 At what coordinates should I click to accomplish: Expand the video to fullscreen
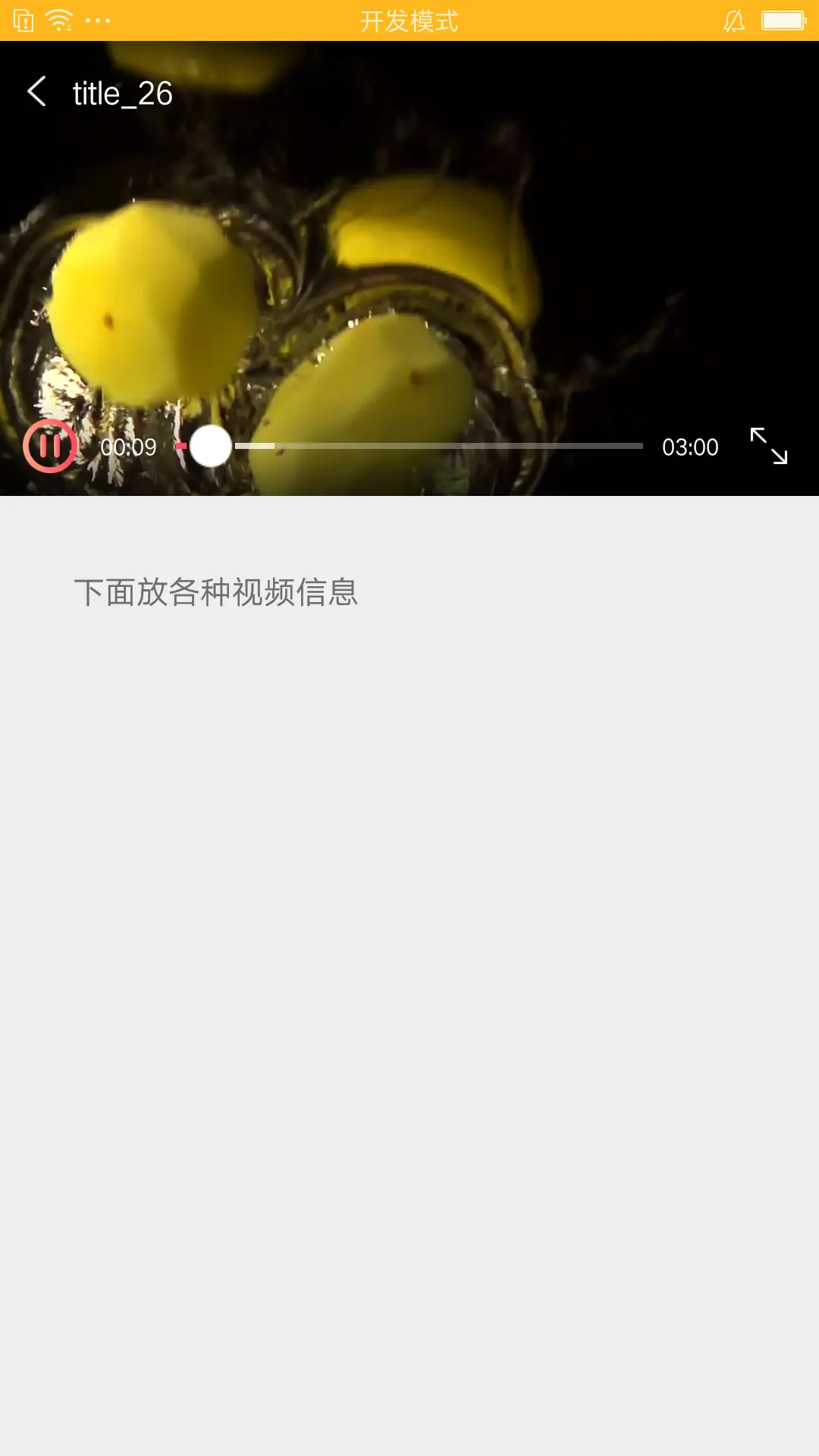coord(768,446)
